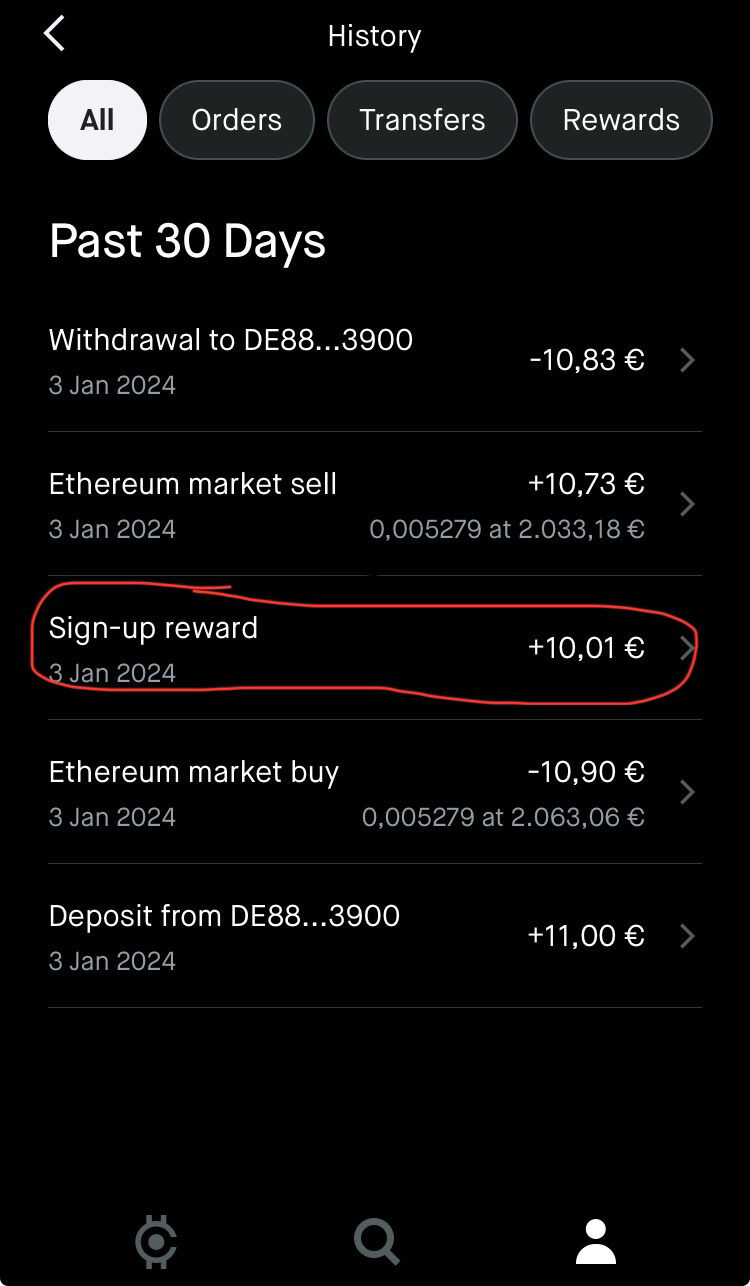Open the home tab with the circular logo icon

(156, 1241)
